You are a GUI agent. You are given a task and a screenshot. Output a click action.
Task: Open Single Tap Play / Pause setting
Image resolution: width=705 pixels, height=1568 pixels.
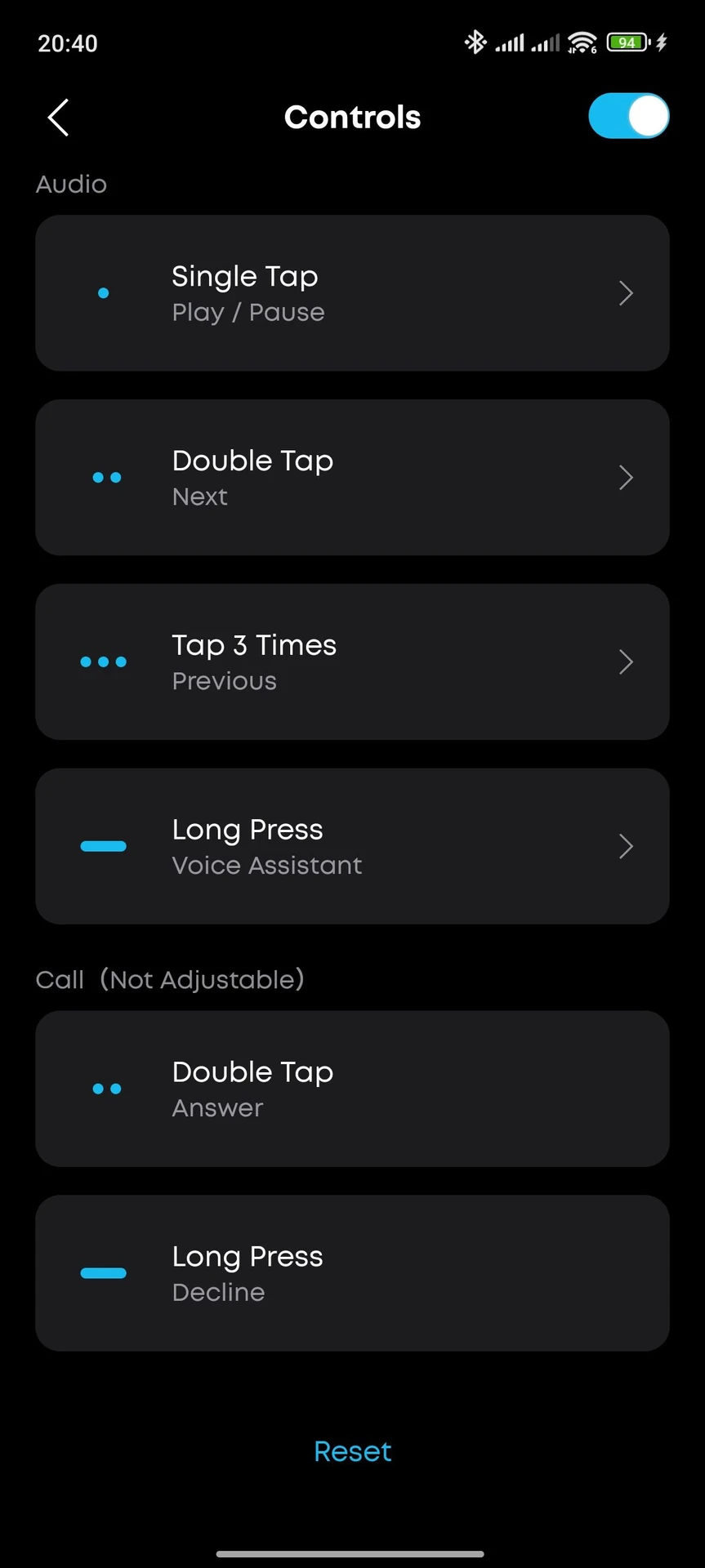[352, 293]
